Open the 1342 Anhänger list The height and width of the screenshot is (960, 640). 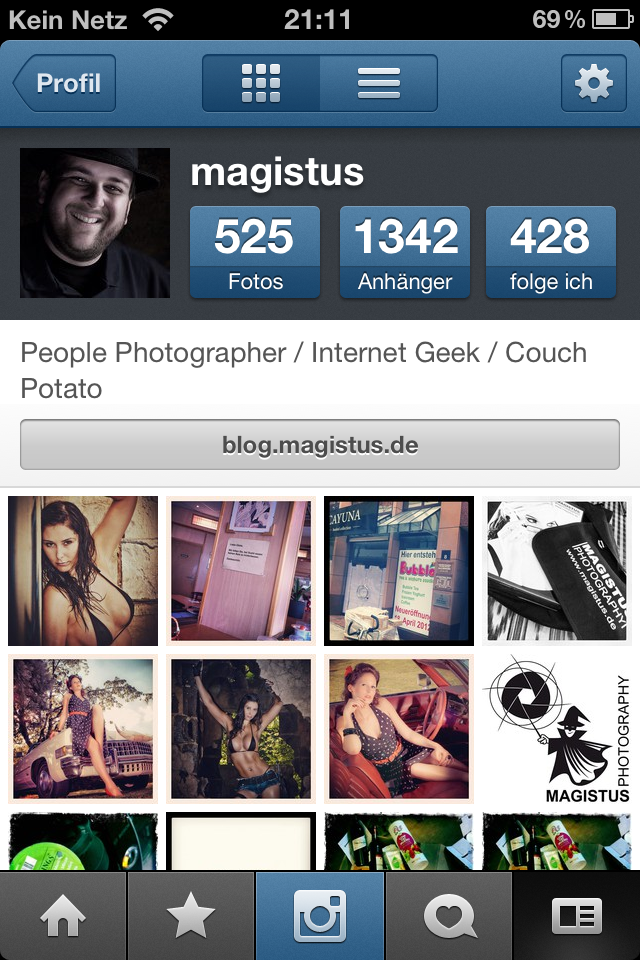(405, 252)
